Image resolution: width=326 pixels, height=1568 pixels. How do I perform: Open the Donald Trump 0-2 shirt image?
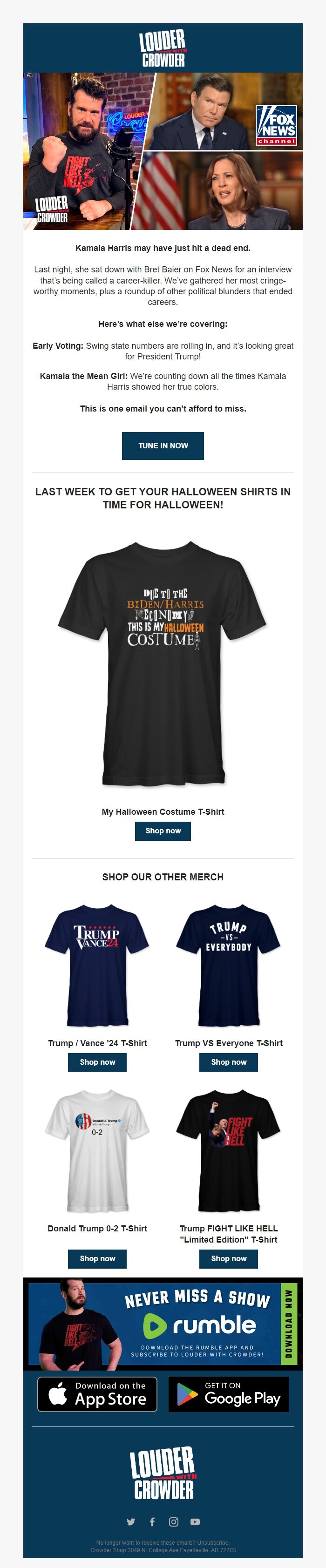(97, 1151)
